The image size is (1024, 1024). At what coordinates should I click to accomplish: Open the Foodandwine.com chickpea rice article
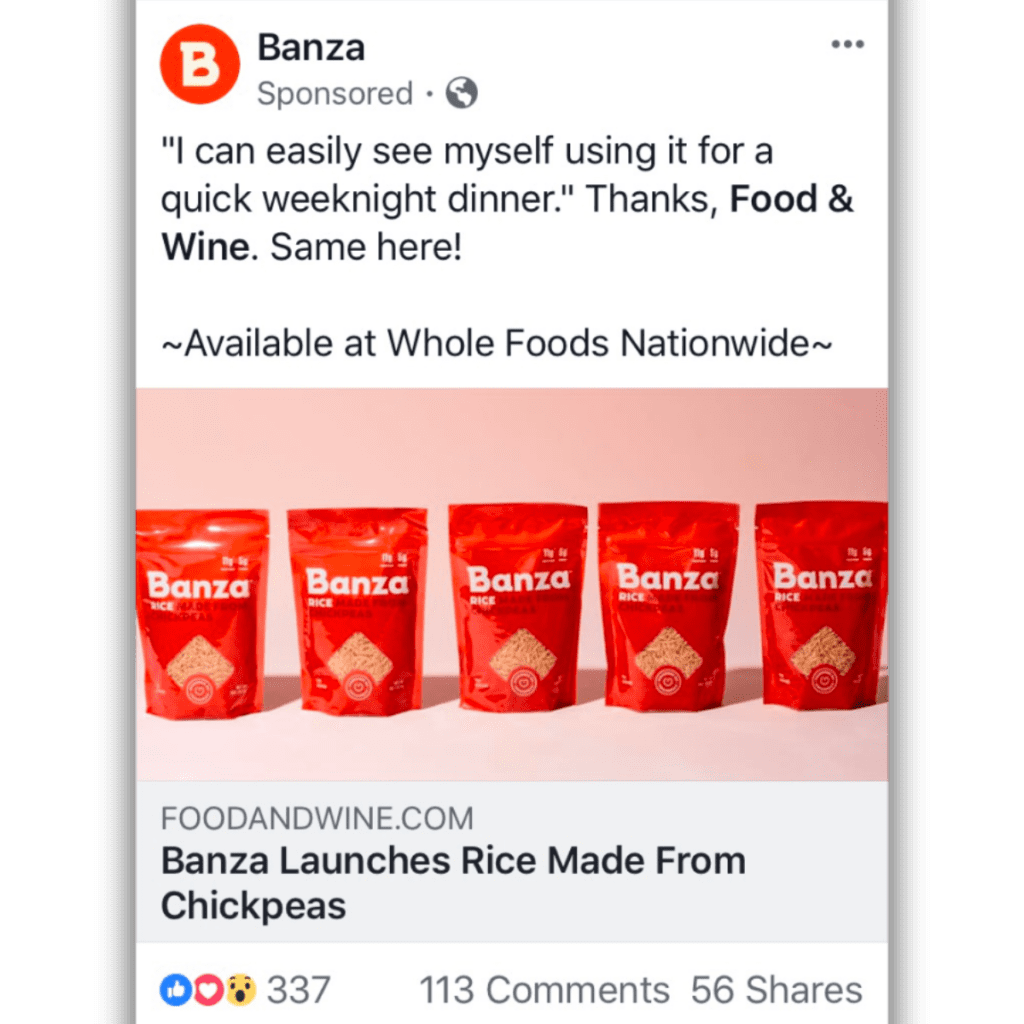point(453,882)
